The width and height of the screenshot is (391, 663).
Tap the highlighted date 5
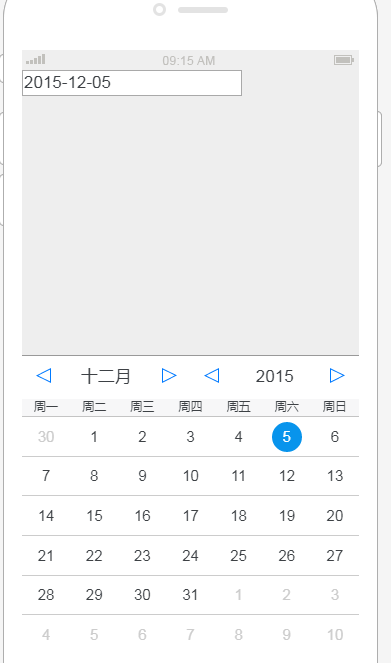point(287,437)
